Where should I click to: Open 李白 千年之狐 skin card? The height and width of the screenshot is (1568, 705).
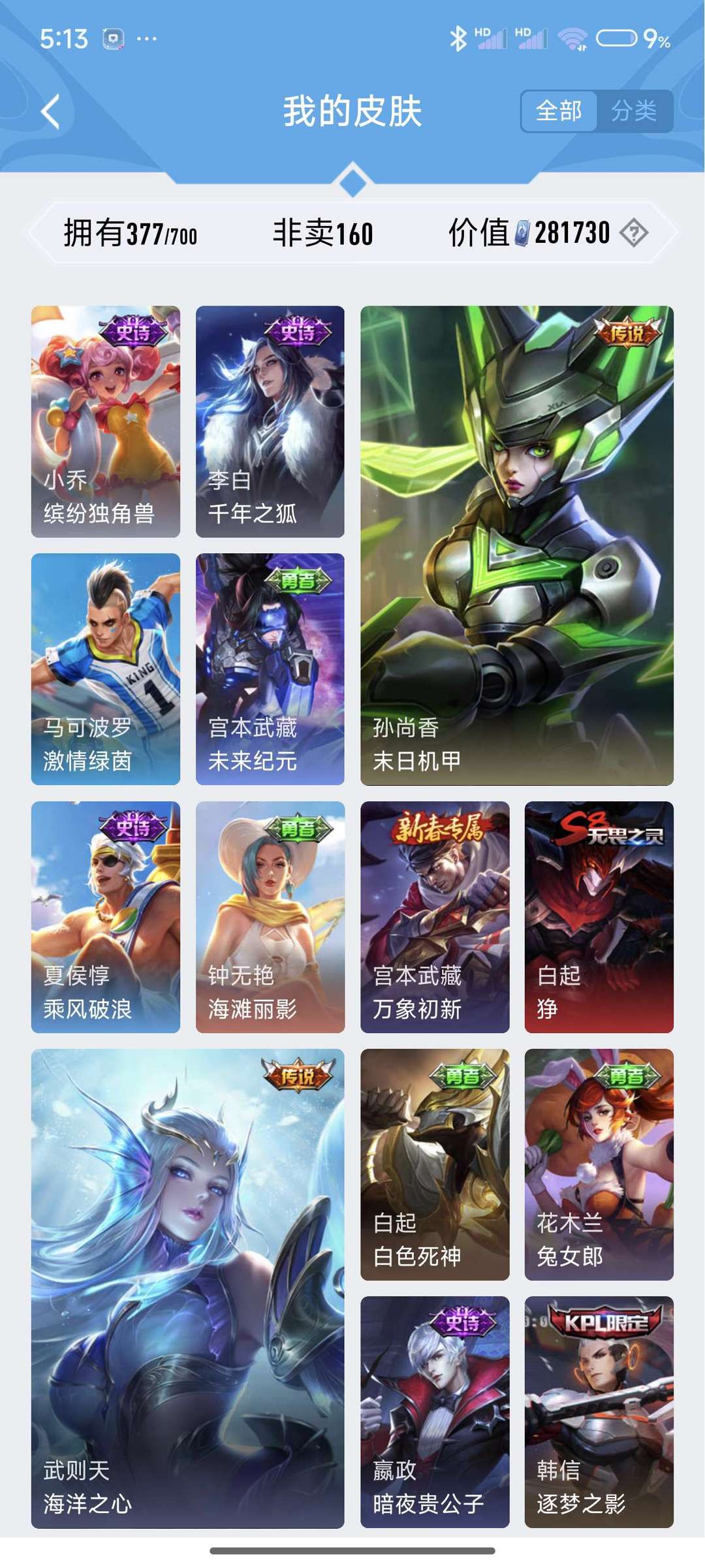click(x=270, y=422)
